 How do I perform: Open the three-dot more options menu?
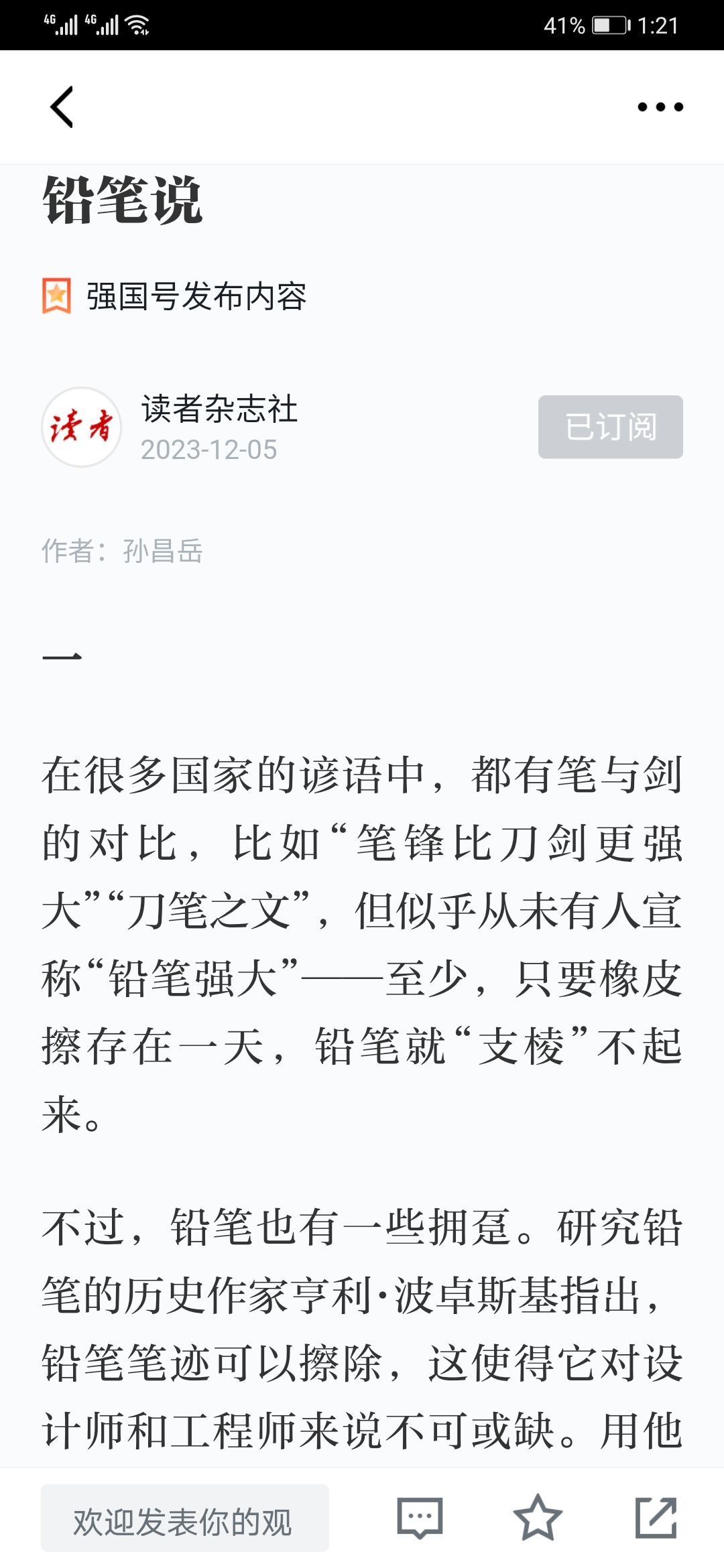660,107
